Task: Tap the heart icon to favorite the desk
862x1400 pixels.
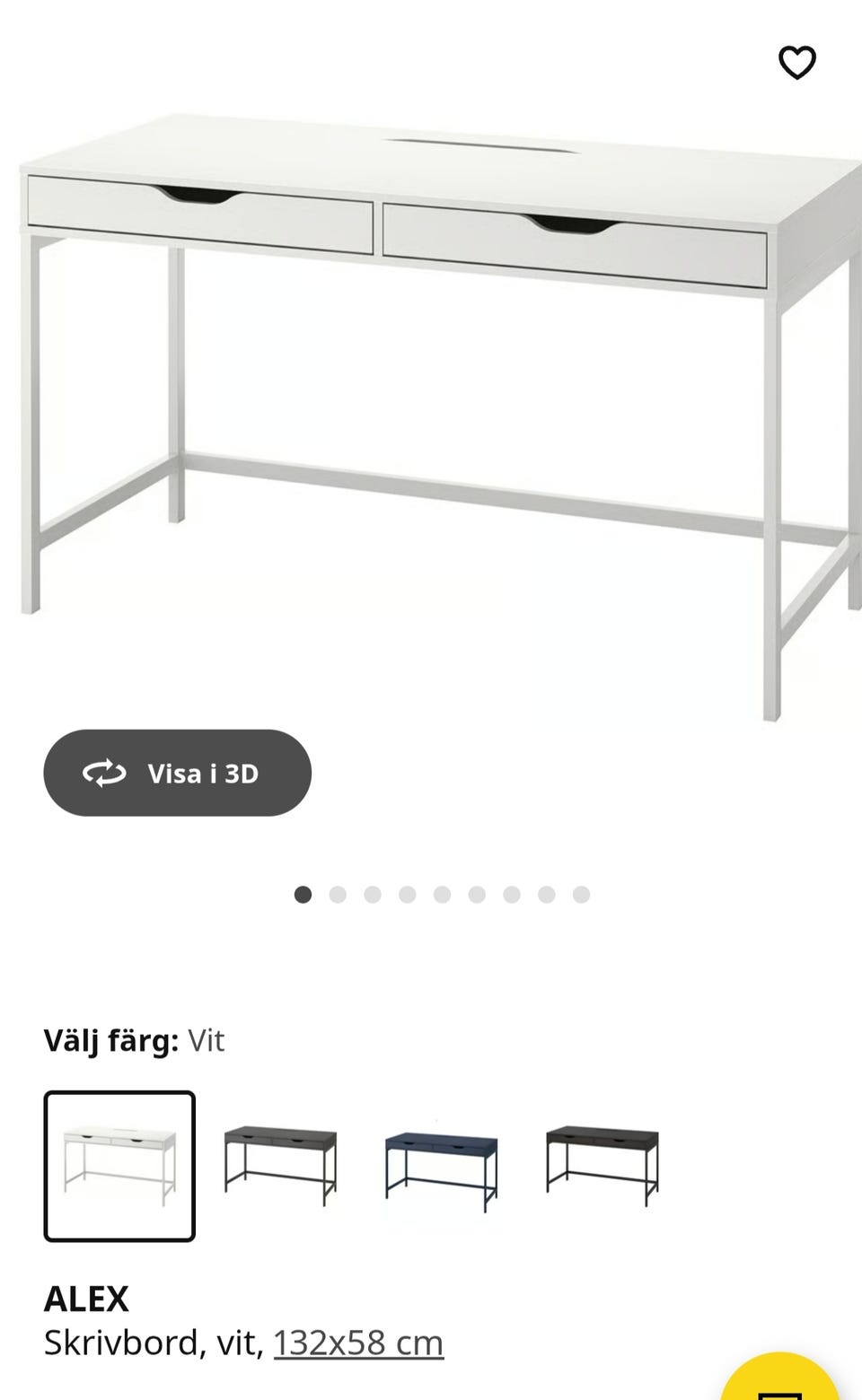Action: pos(797,63)
